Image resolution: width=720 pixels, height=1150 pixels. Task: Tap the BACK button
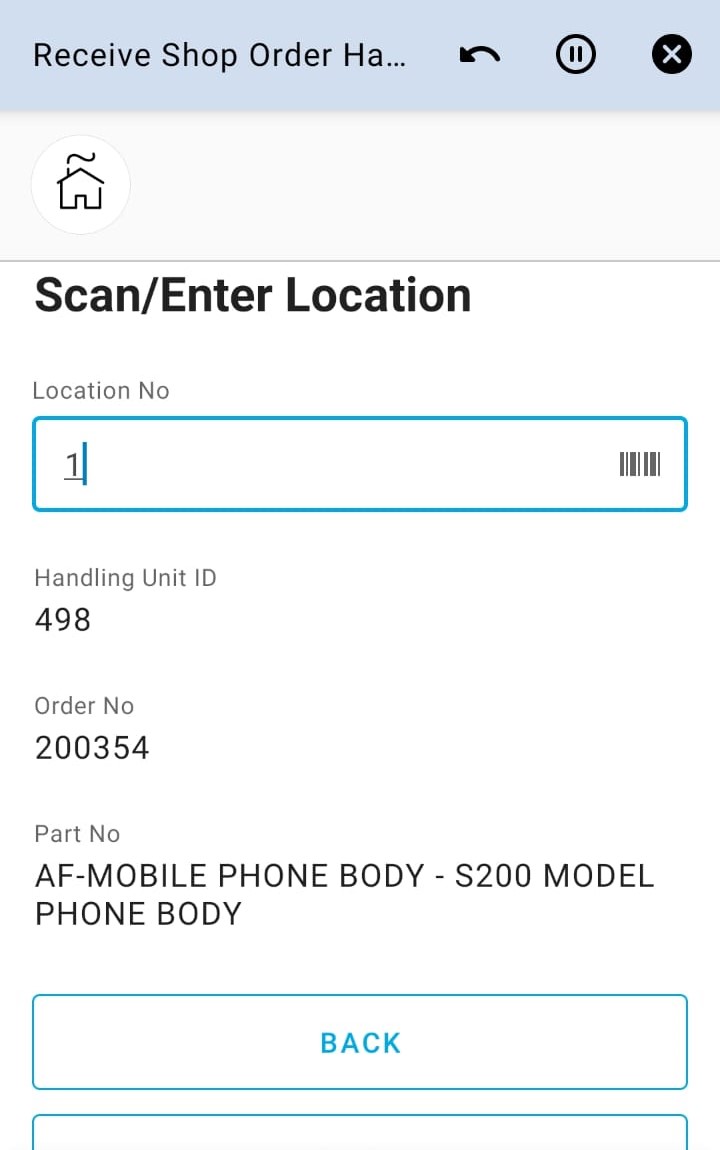pos(360,1042)
